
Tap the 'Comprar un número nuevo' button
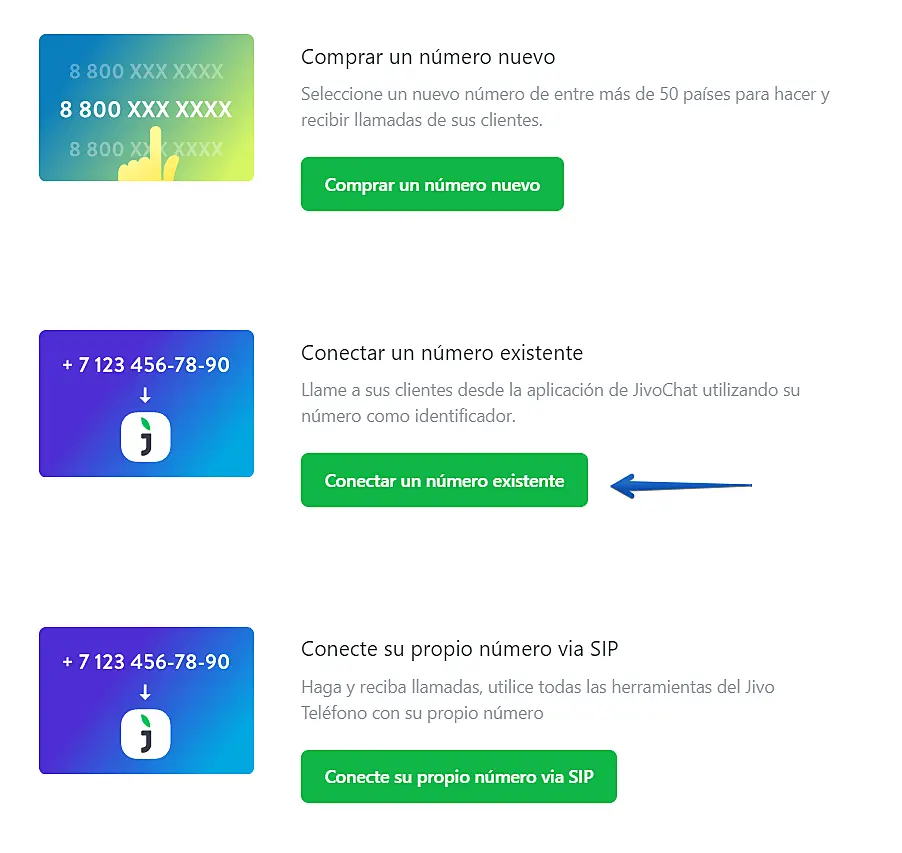click(x=432, y=185)
